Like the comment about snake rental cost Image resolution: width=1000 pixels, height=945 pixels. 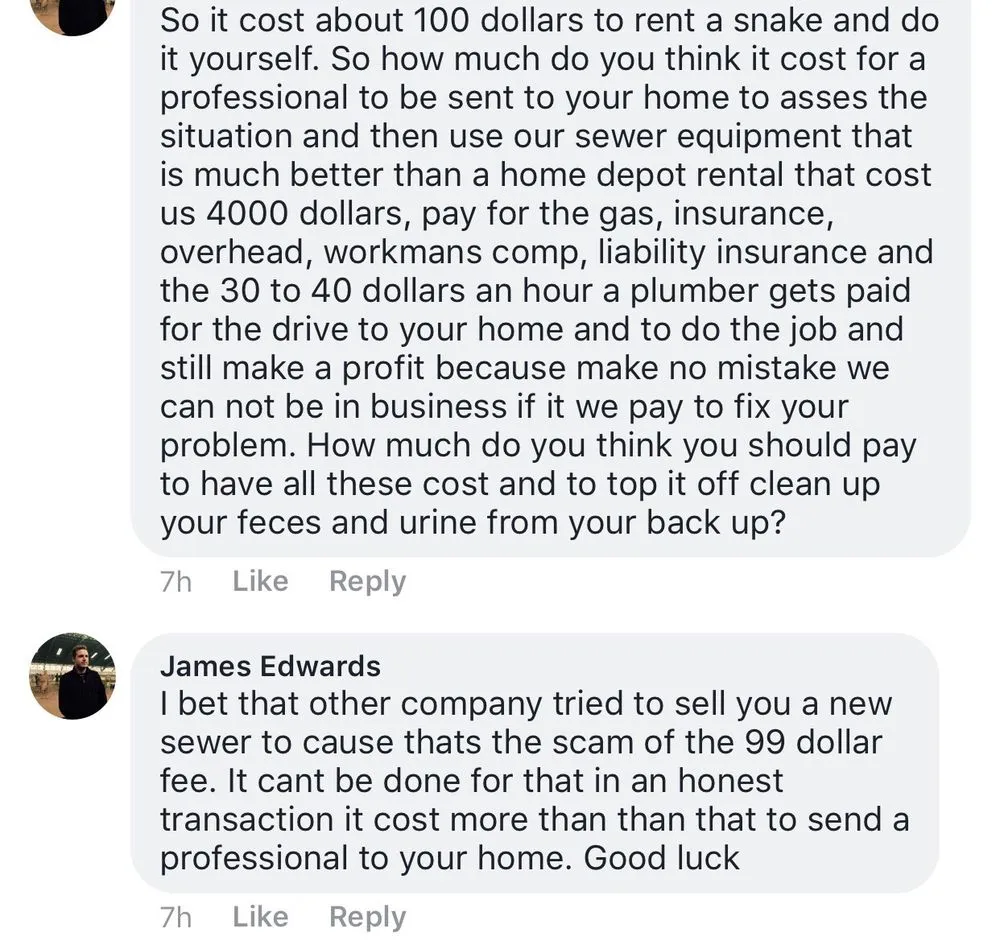click(x=260, y=581)
